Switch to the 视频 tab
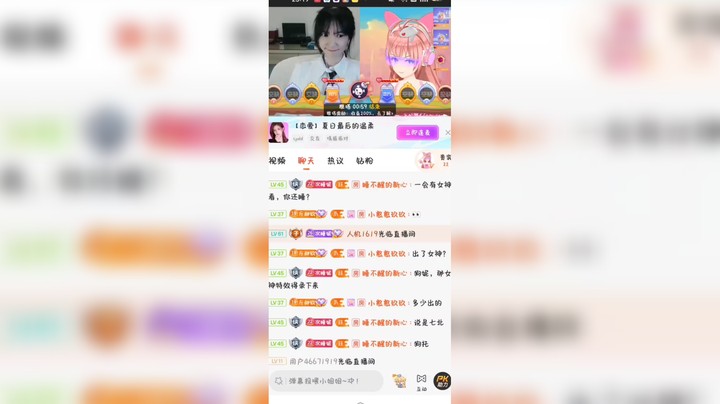The image size is (720, 404). [277, 161]
